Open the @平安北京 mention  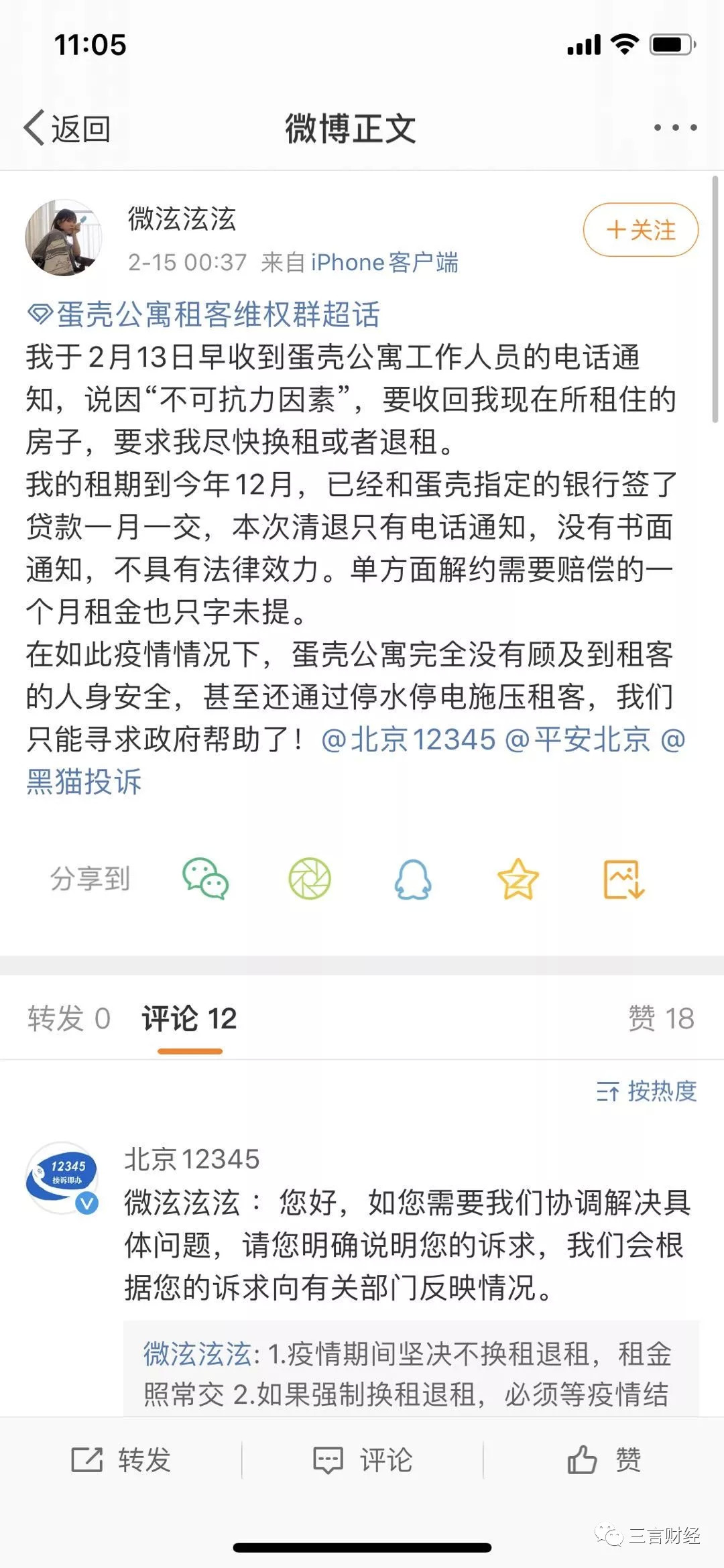pyautogui.click(x=577, y=739)
